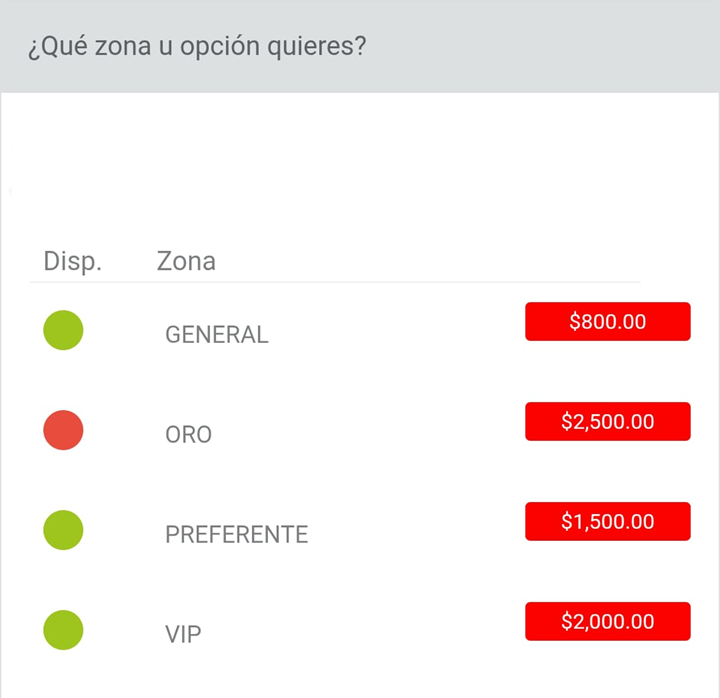The width and height of the screenshot is (720, 698).
Task: Tap the VIP zone $2,000.00 button
Action: click(607, 622)
